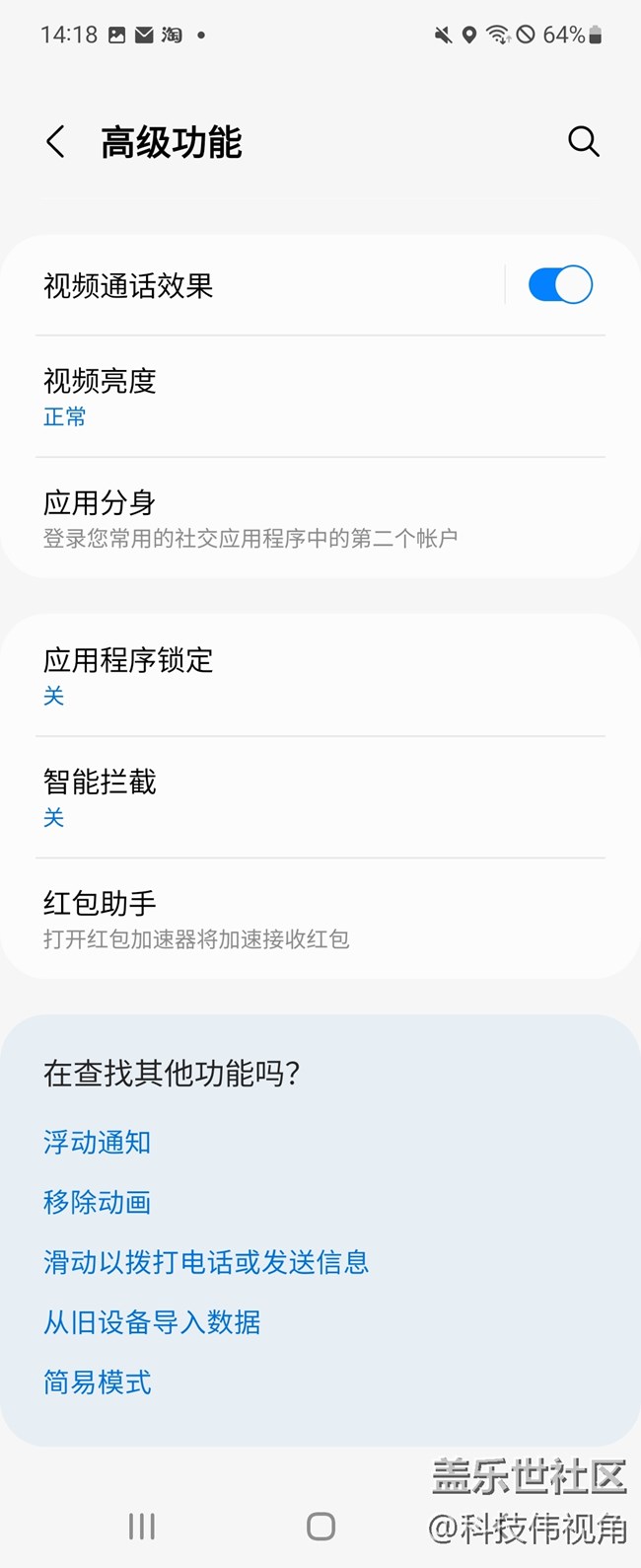
Task: Open the search magnifier icon
Action: coord(583,141)
